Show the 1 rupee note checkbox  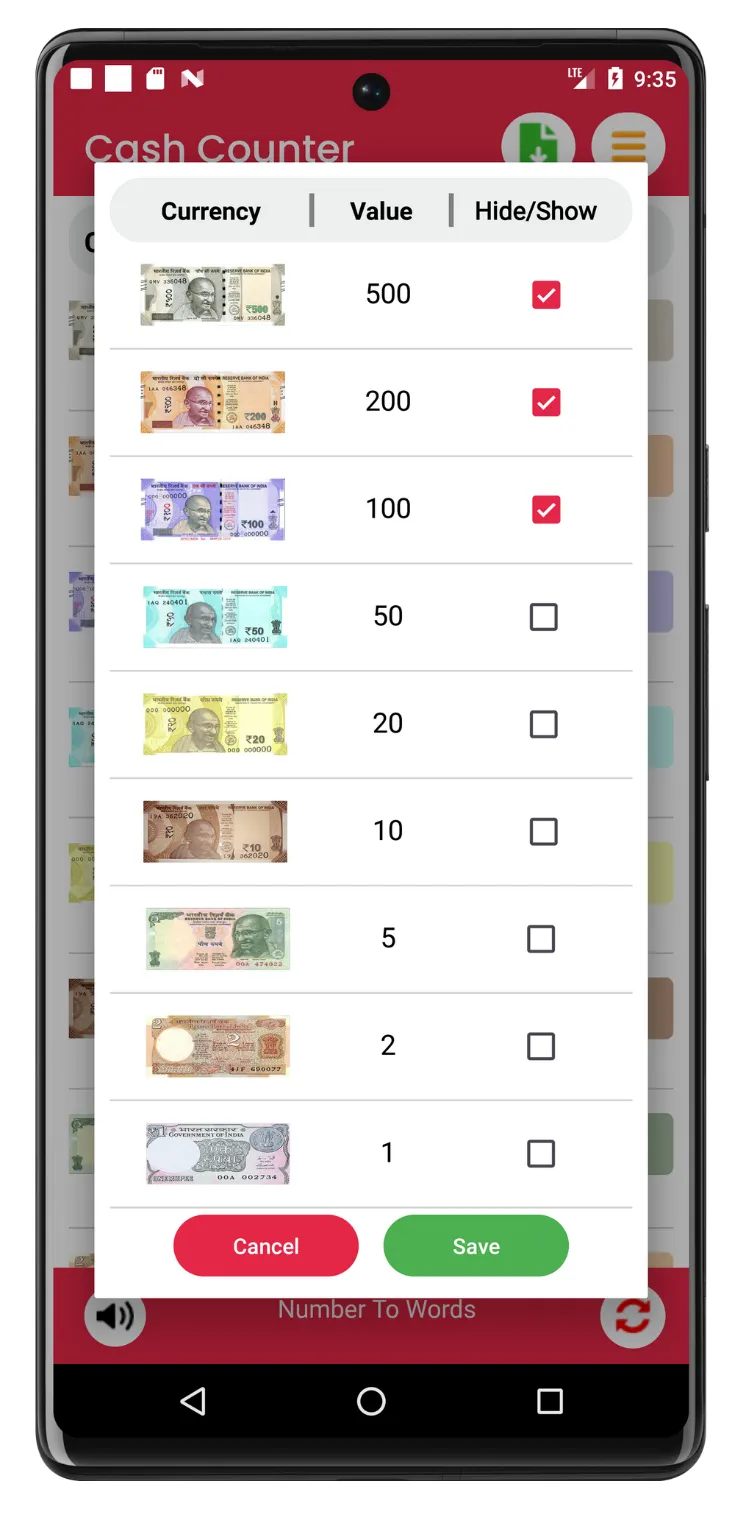[x=541, y=1153]
